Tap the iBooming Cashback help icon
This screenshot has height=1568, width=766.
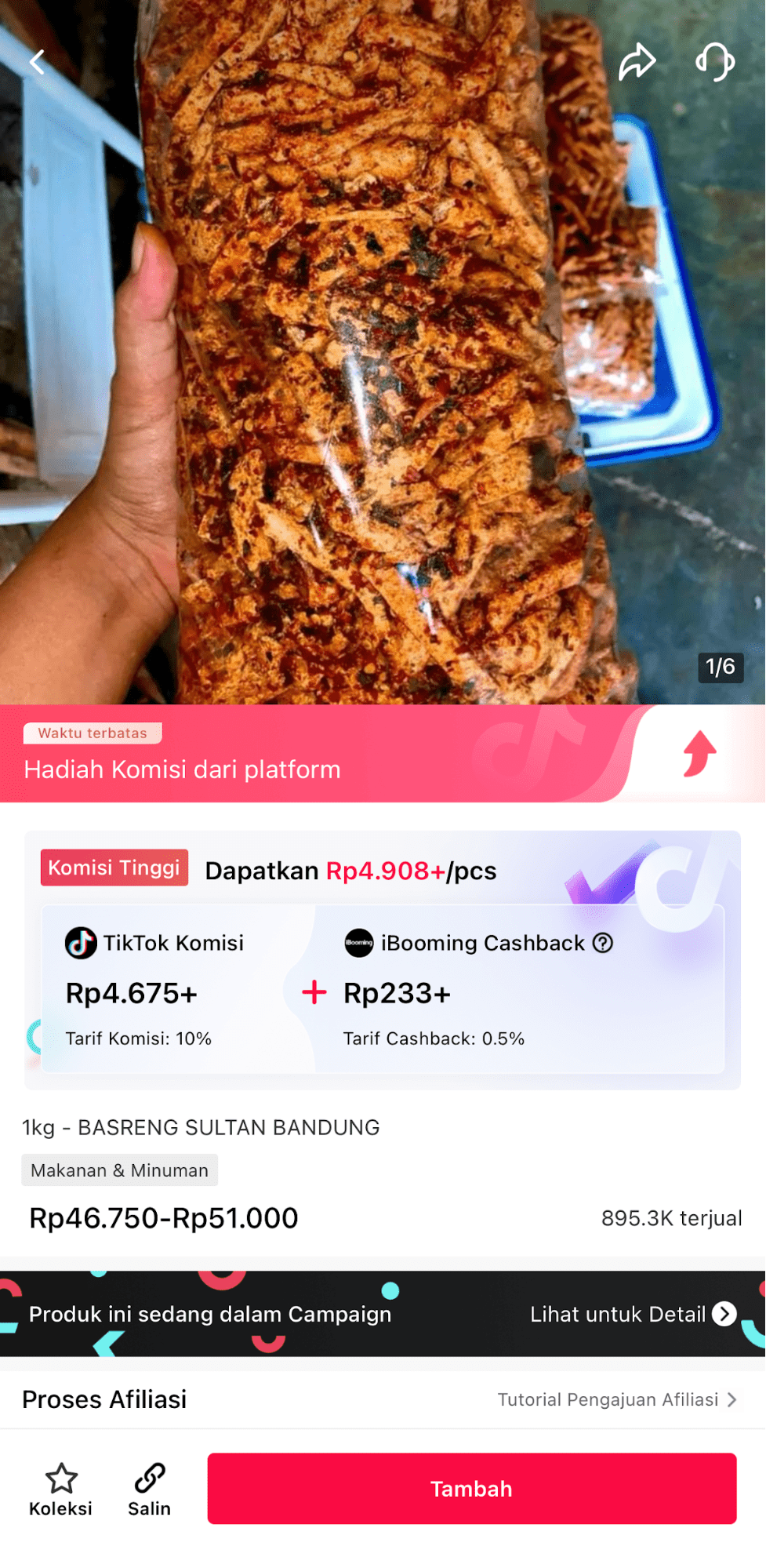pyautogui.click(x=602, y=943)
